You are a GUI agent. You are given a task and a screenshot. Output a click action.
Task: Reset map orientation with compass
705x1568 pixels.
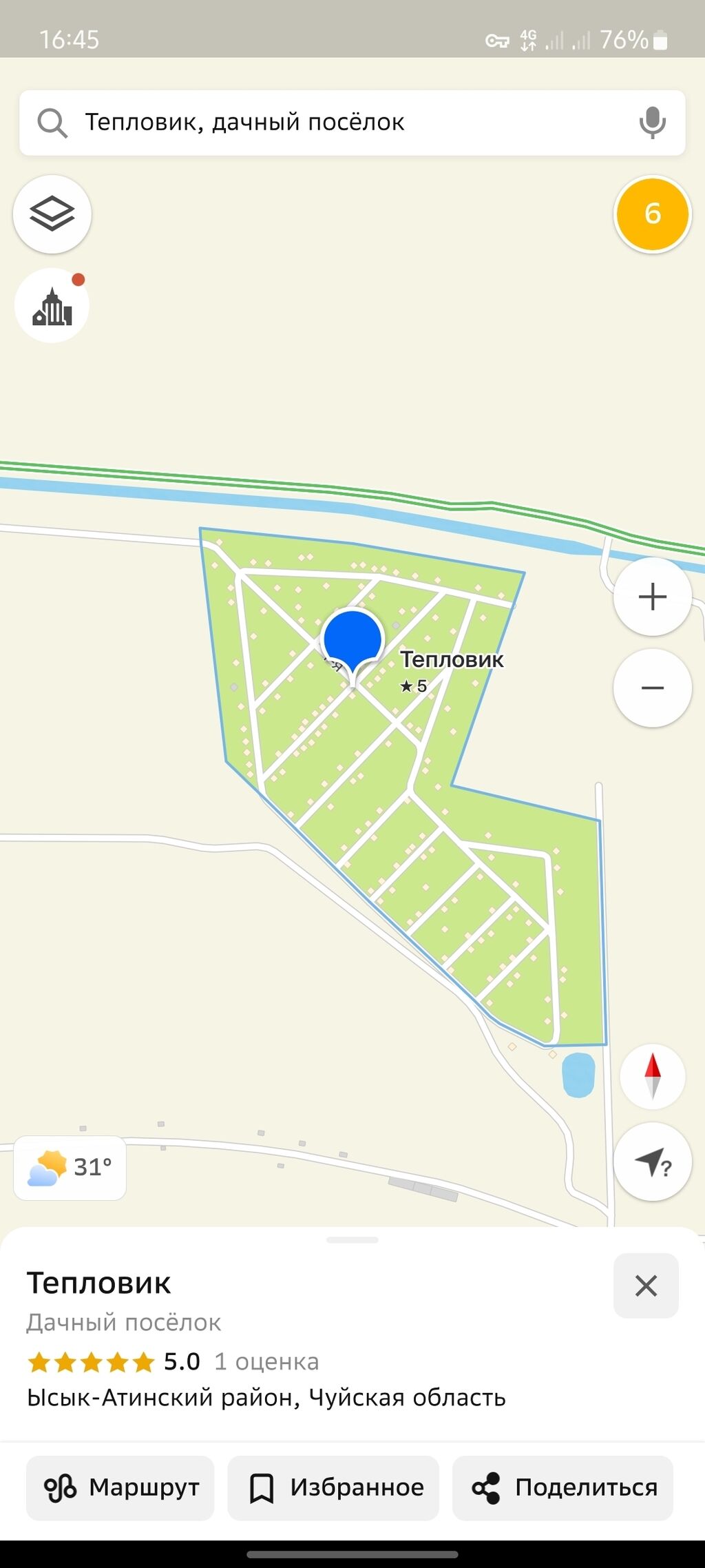coord(652,1076)
